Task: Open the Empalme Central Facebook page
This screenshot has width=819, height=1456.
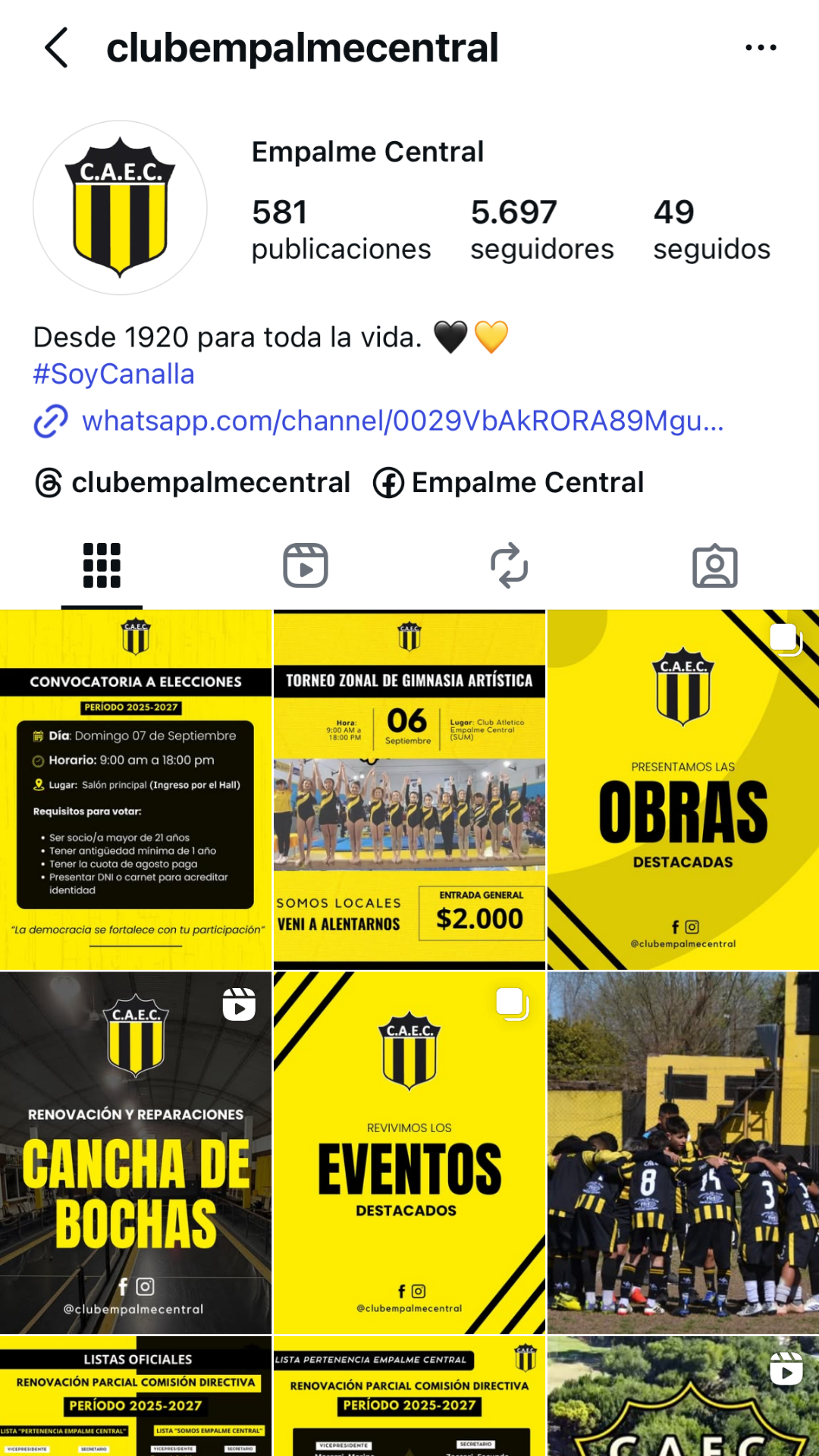Action: click(509, 482)
